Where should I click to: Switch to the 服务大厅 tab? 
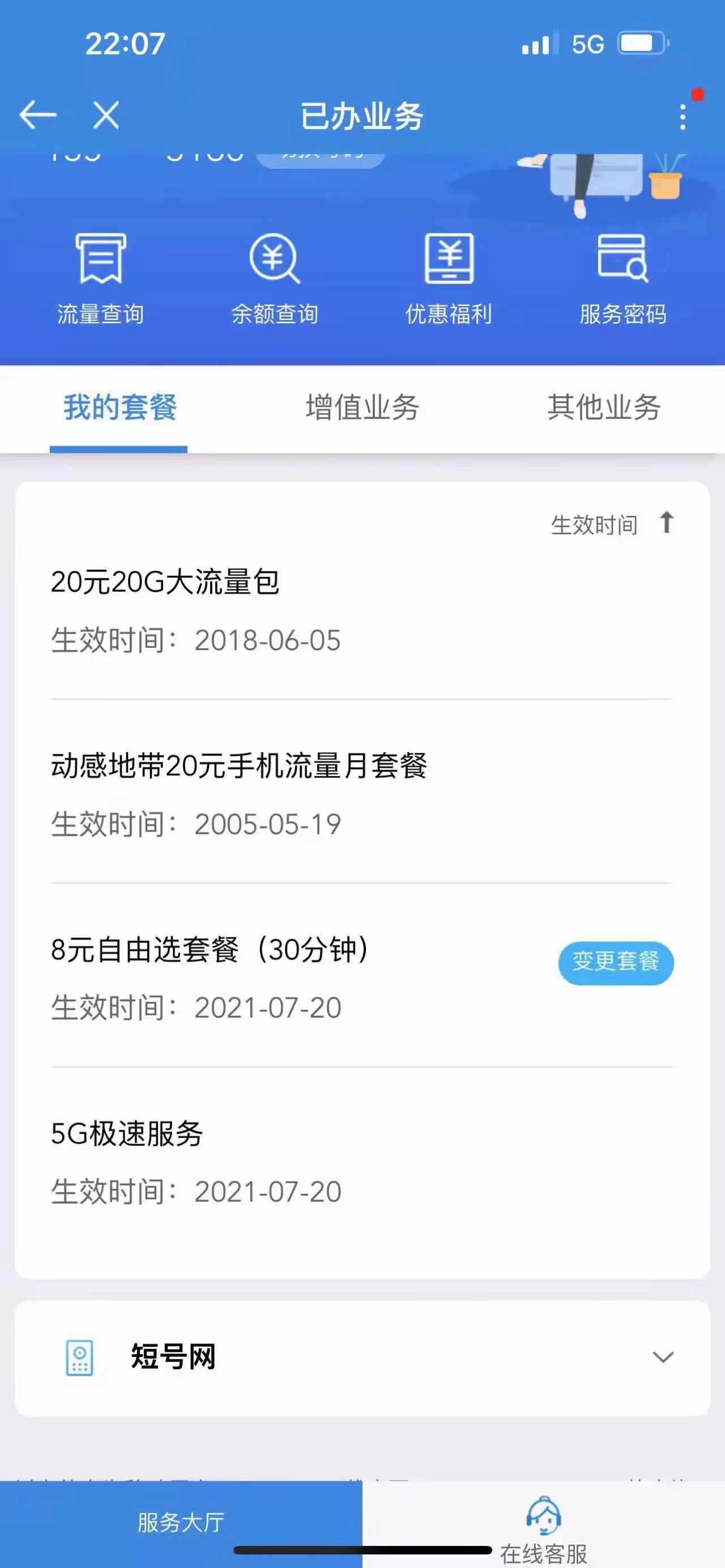pyautogui.click(x=181, y=1522)
